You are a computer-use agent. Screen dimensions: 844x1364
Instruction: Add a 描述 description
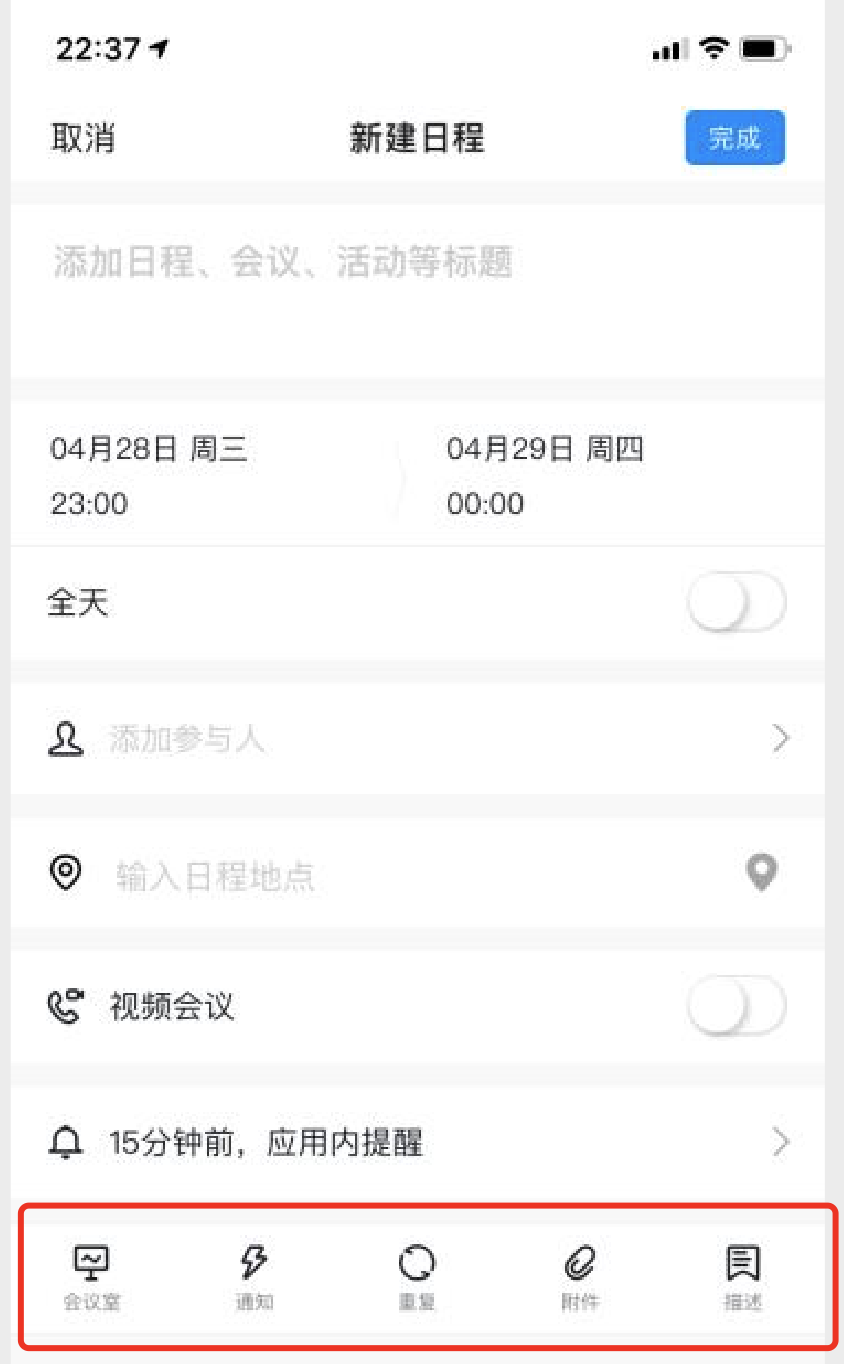point(742,1277)
